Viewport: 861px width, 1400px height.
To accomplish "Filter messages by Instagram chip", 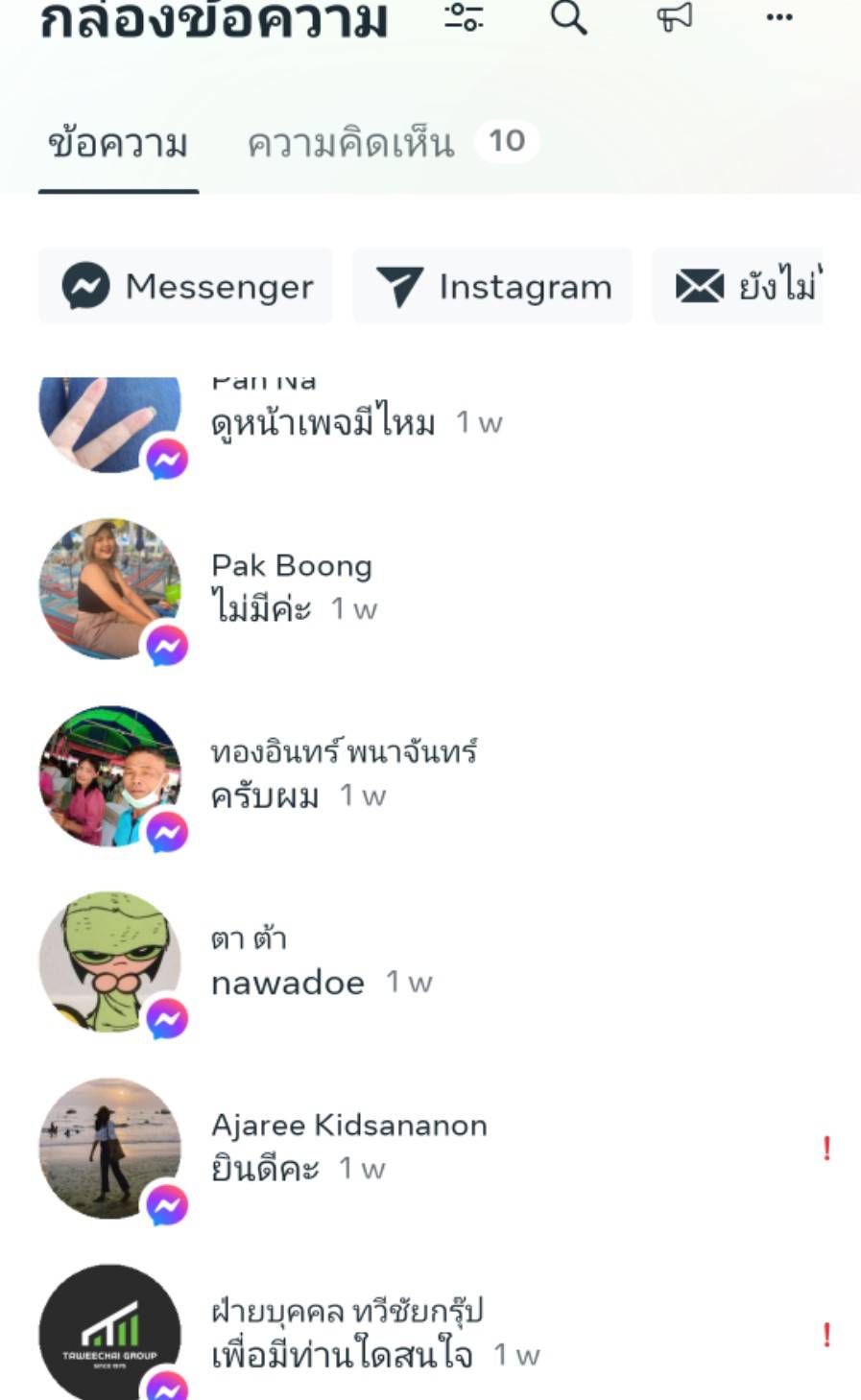I will tap(493, 286).
